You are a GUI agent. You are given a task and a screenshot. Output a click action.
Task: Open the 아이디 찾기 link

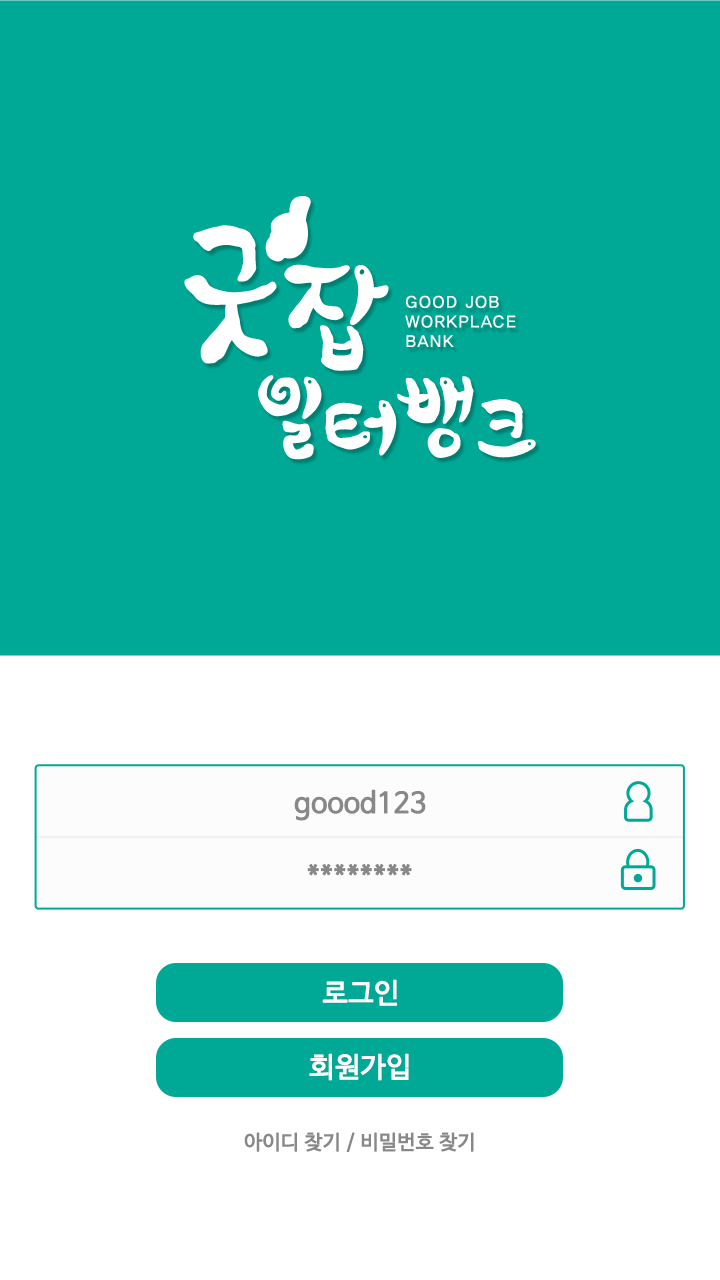tap(289, 1140)
